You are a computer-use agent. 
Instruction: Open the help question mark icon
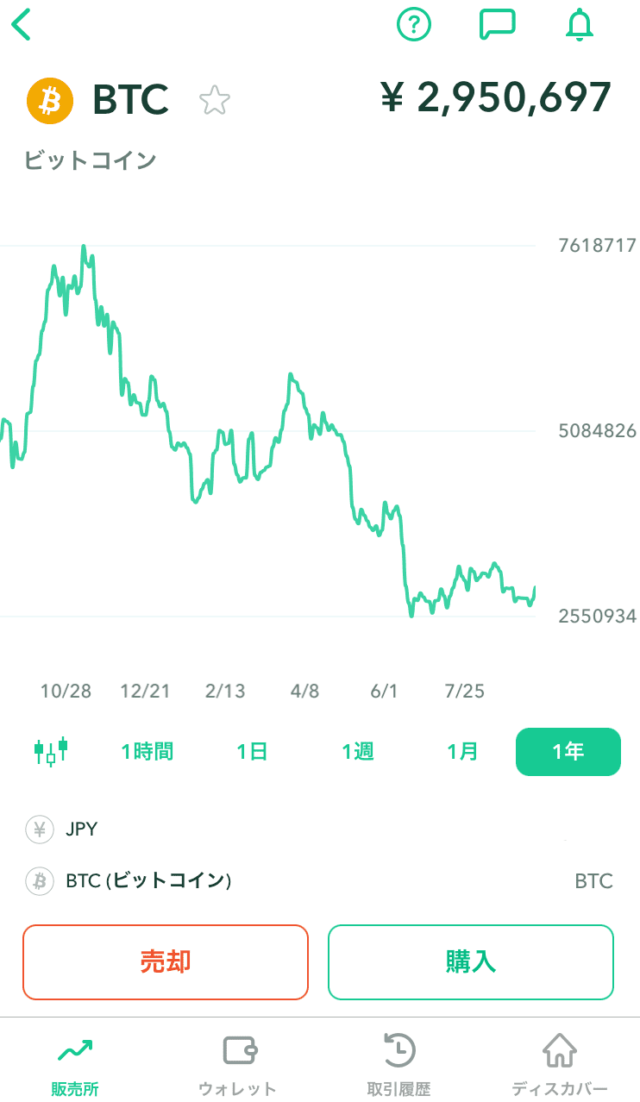[414, 25]
